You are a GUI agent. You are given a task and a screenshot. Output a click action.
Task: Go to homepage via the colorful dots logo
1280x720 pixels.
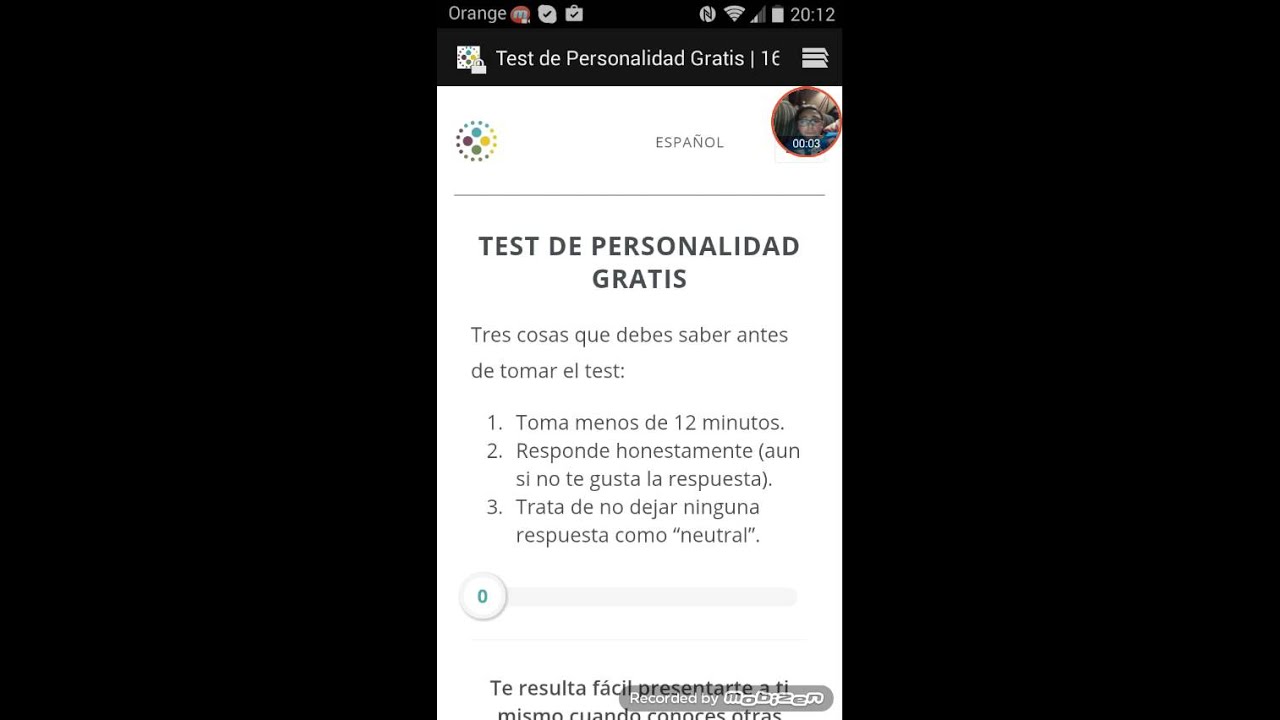[x=476, y=141]
